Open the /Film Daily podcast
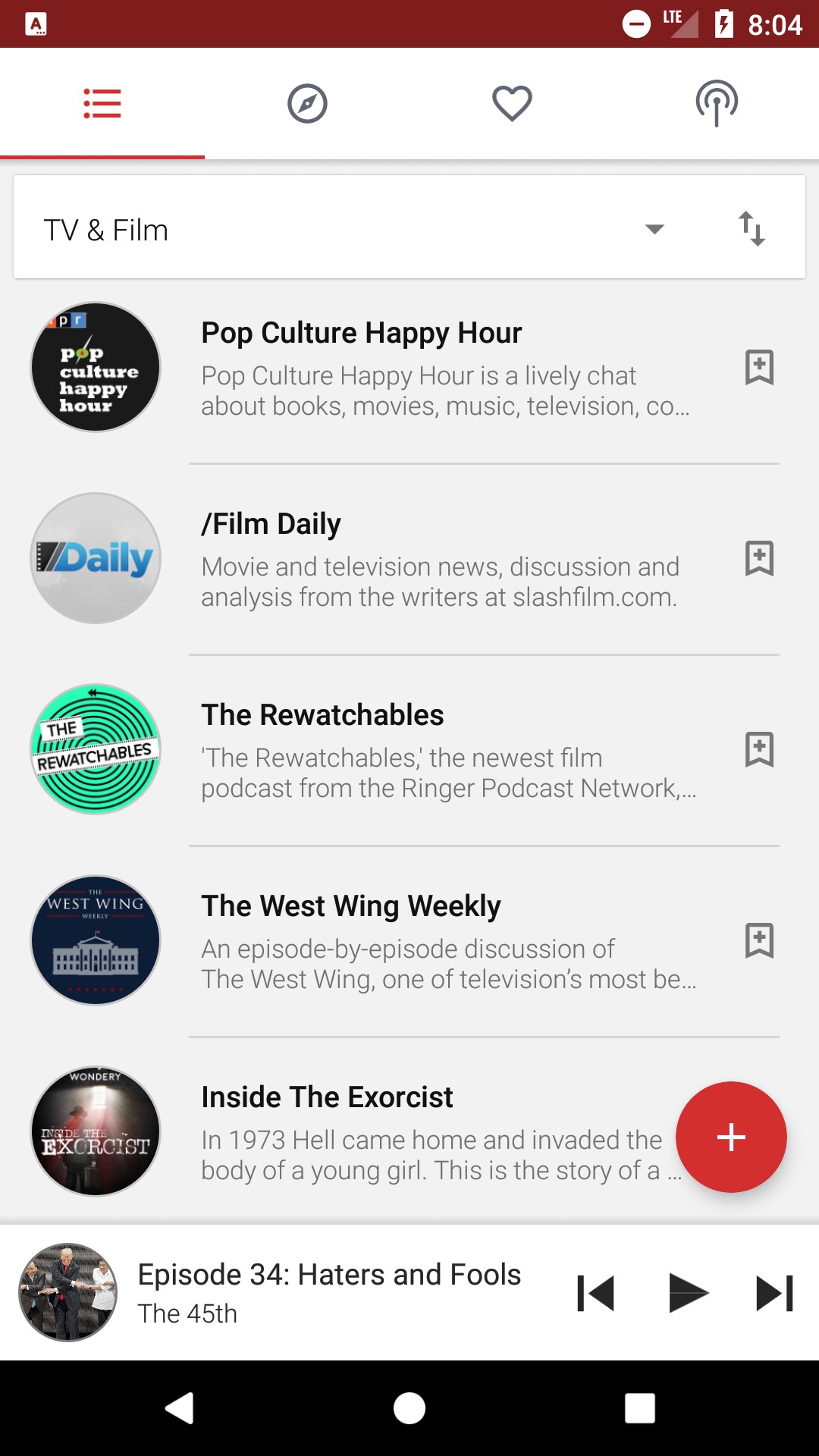Image resolution: width=819 pixels, height=1456 pixels. point(271,525)
